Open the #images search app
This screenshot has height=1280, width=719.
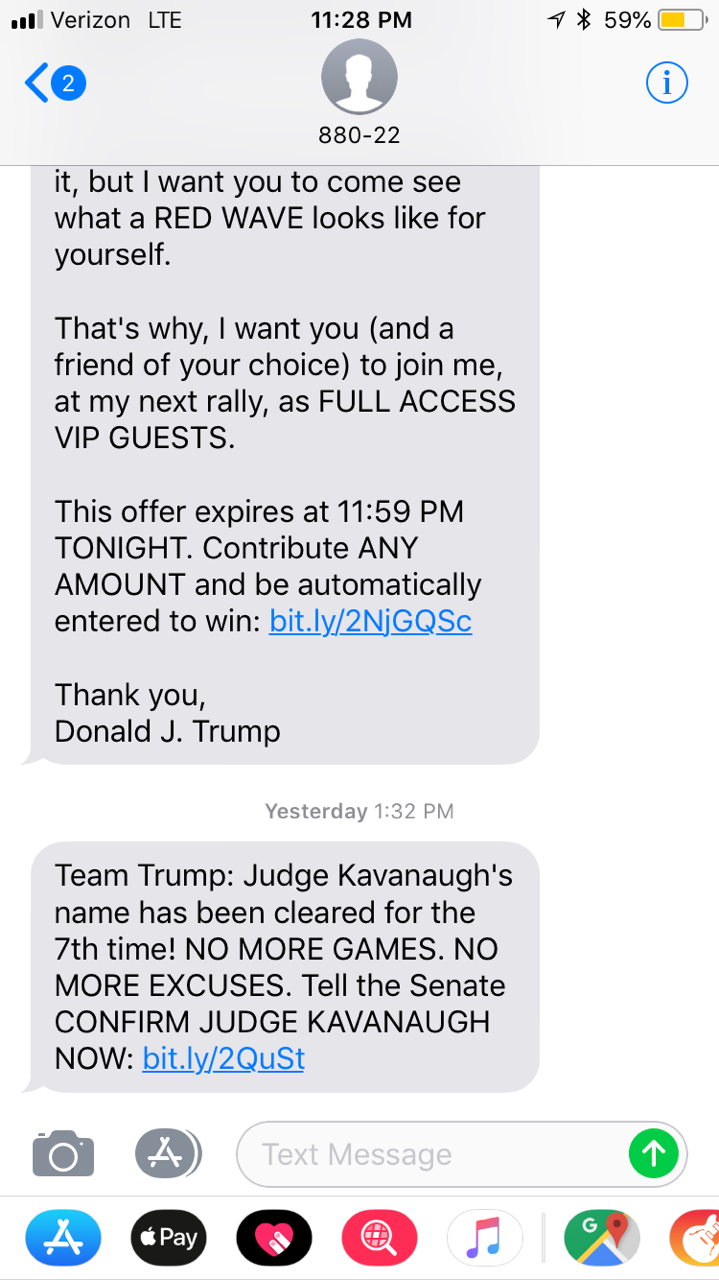pos(379,1238)
